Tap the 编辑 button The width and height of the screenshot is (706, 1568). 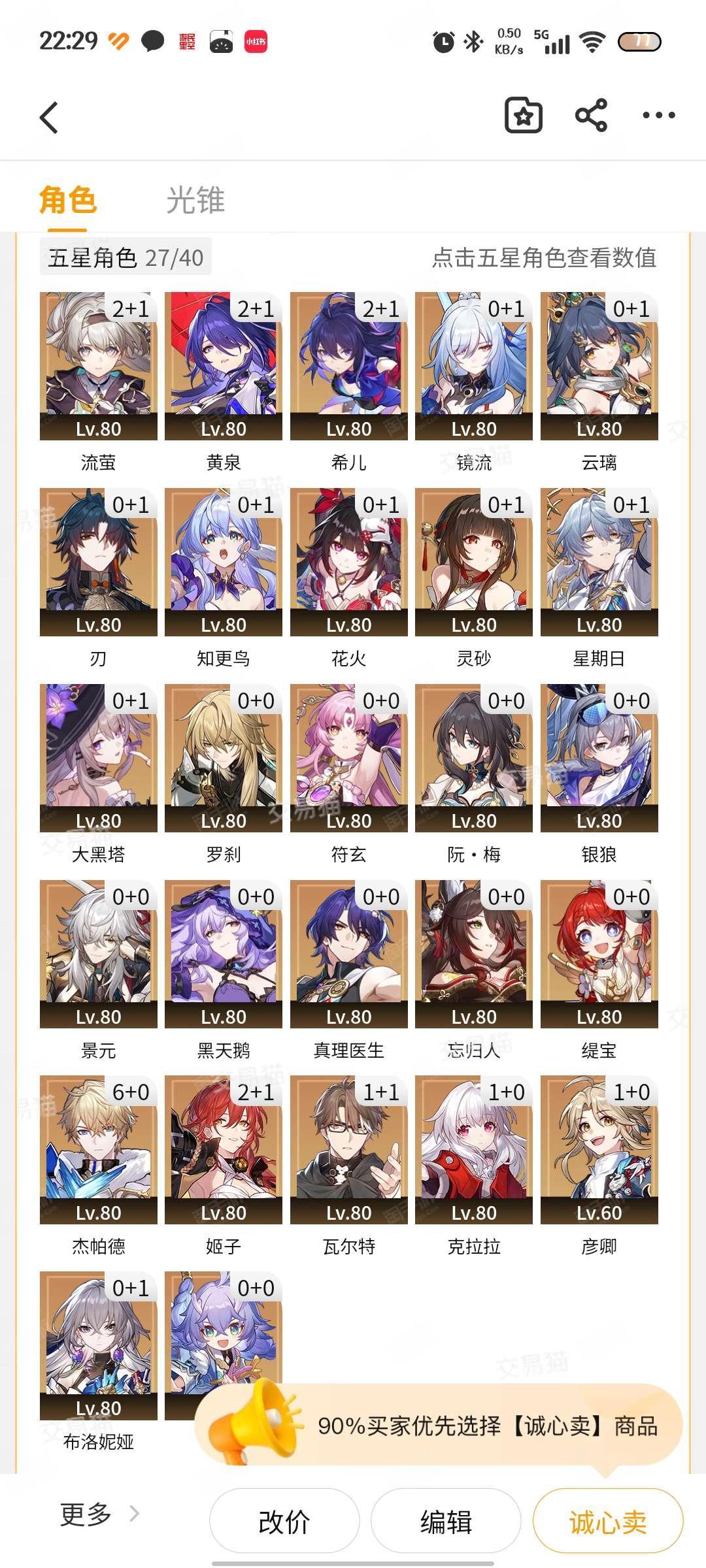pyautogui.click(x=446, y=1521)
